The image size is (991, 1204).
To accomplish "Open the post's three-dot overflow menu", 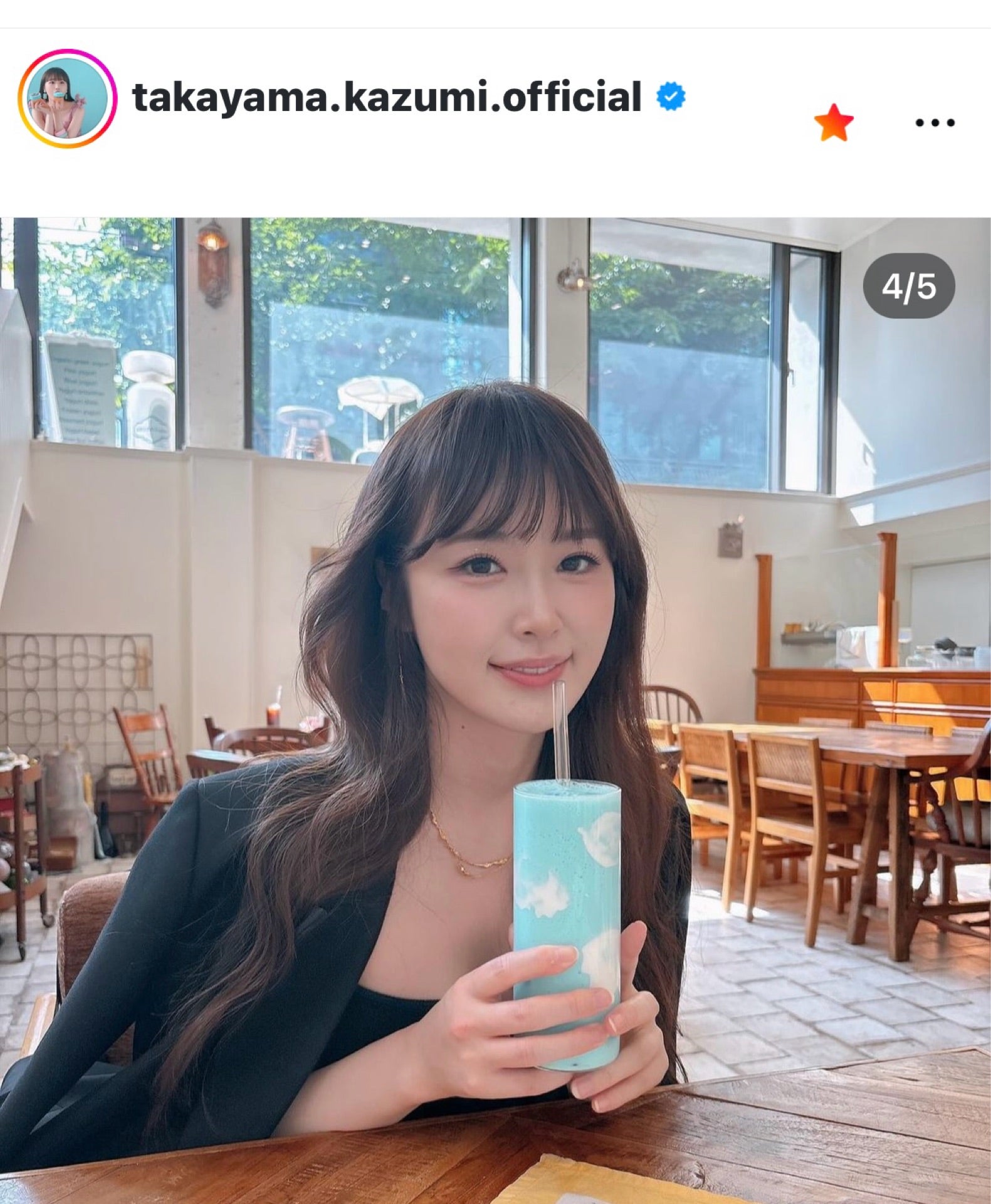I will coord(935,123).
